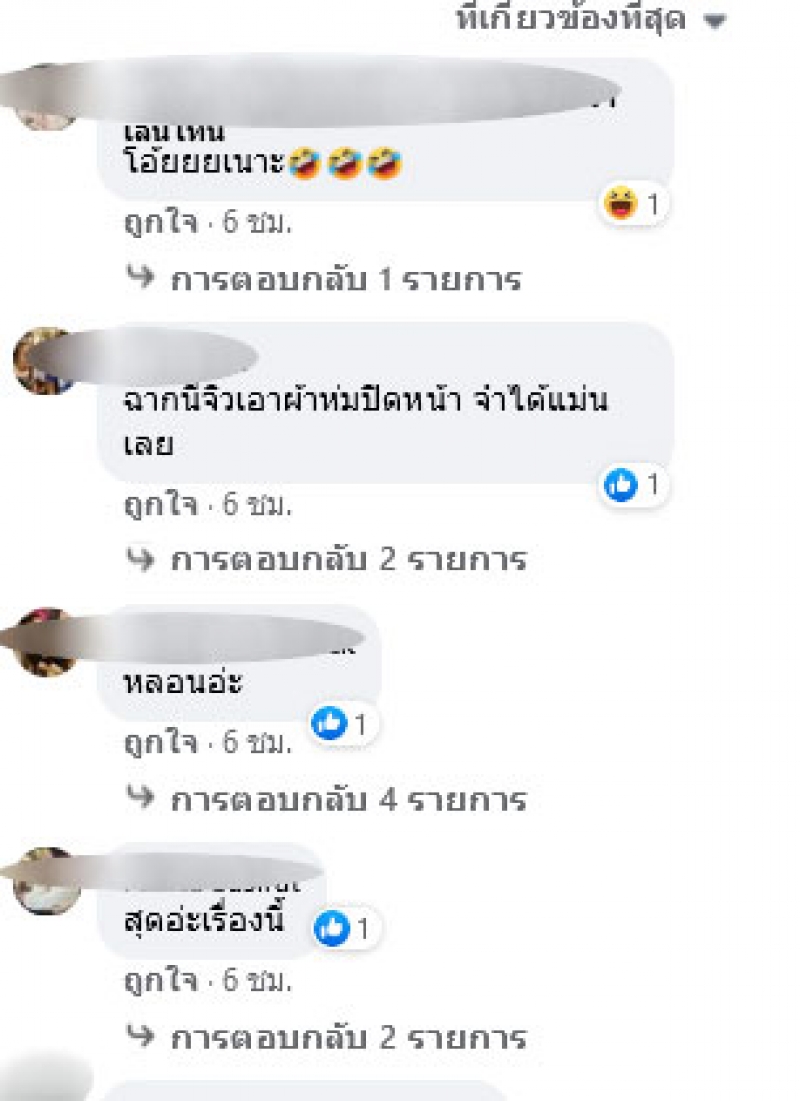View the like reaction on สุดอ่ะเรื่องนี้ comment
Viewport: 800px width, 1101px height.
344,929
